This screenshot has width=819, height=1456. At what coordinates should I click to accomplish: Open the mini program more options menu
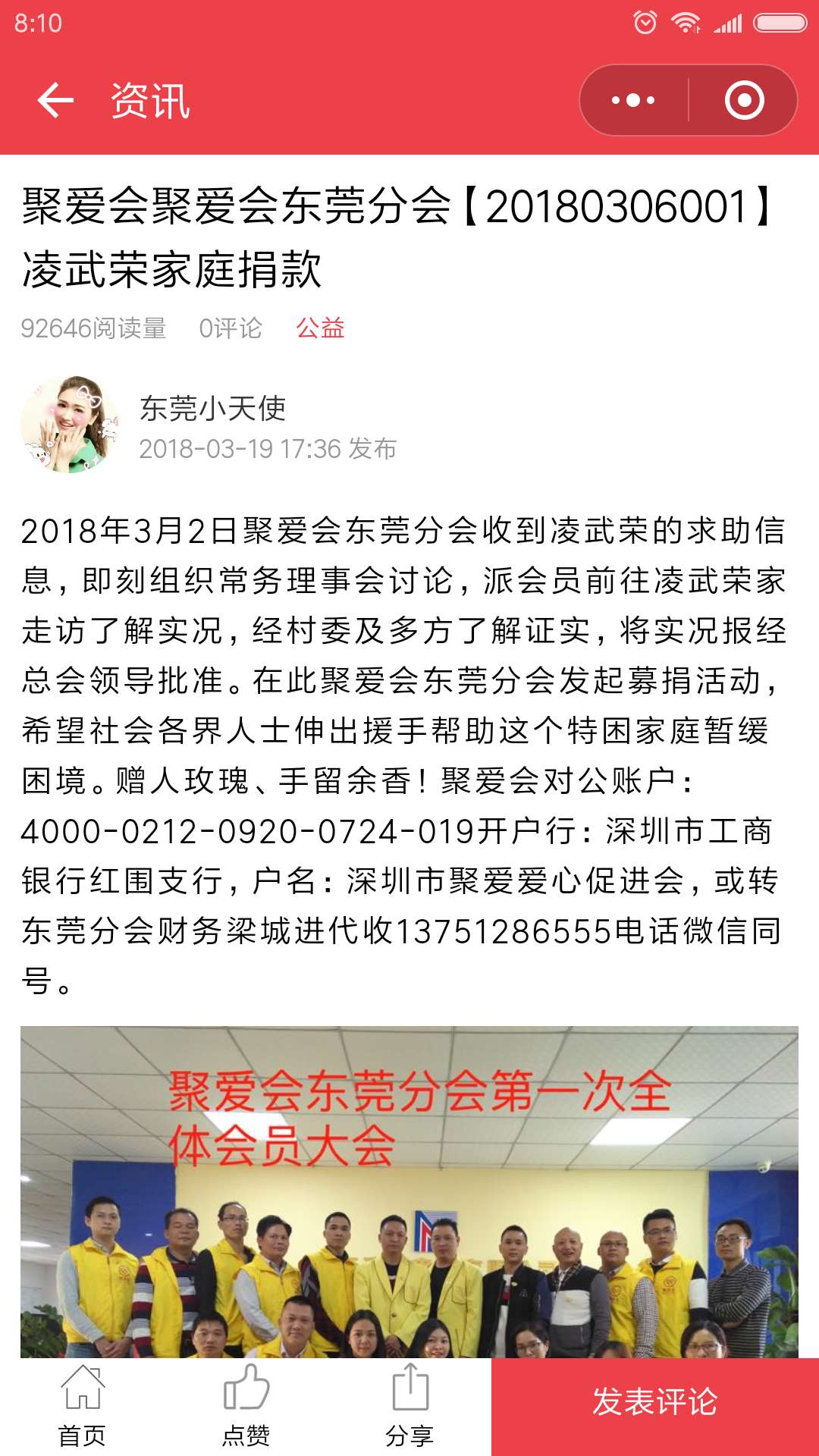(x=633, y=100)
